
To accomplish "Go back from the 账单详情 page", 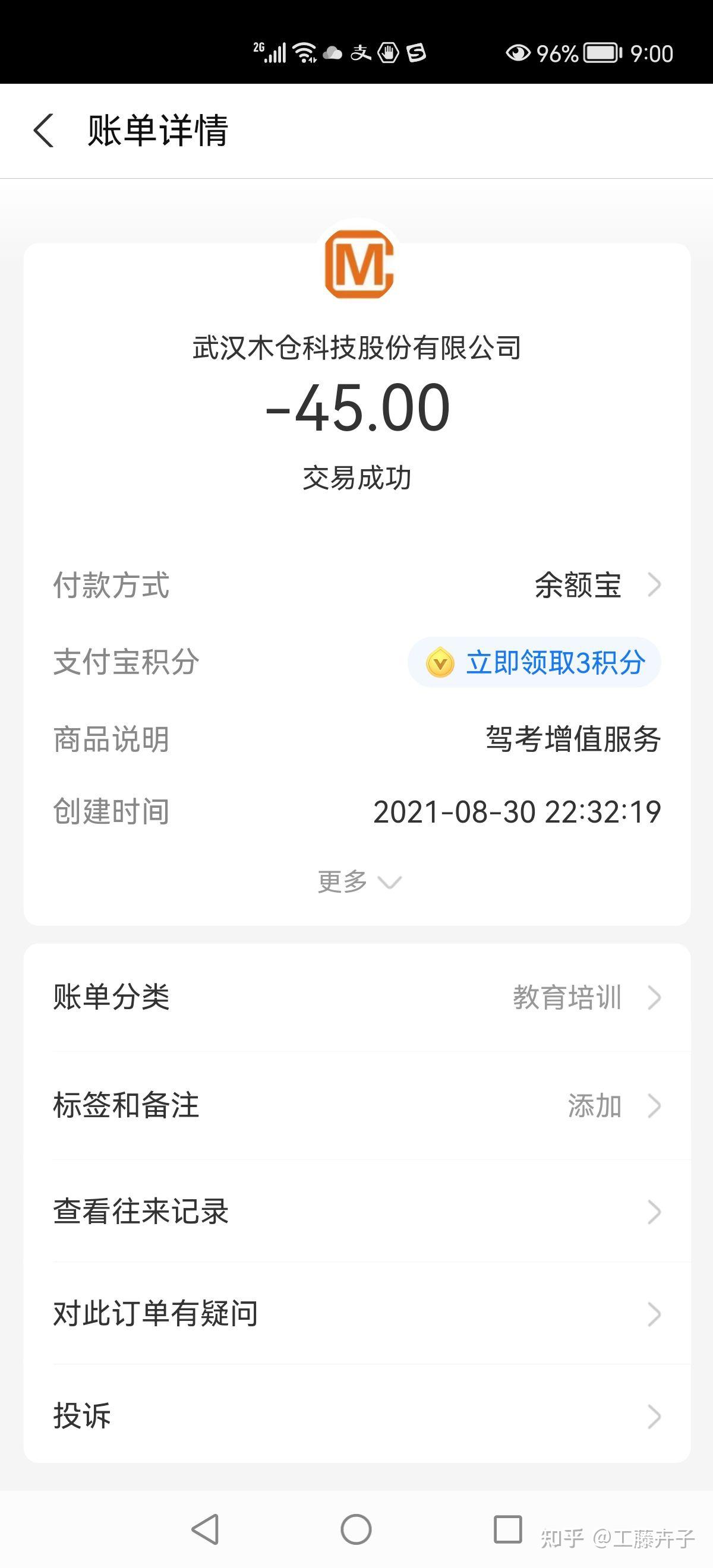I will coord(44,130).
